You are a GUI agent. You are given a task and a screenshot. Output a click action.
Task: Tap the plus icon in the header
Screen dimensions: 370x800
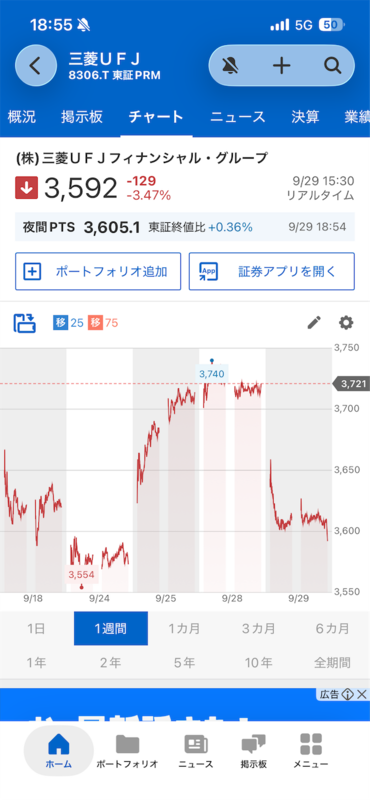click(281, 65)
